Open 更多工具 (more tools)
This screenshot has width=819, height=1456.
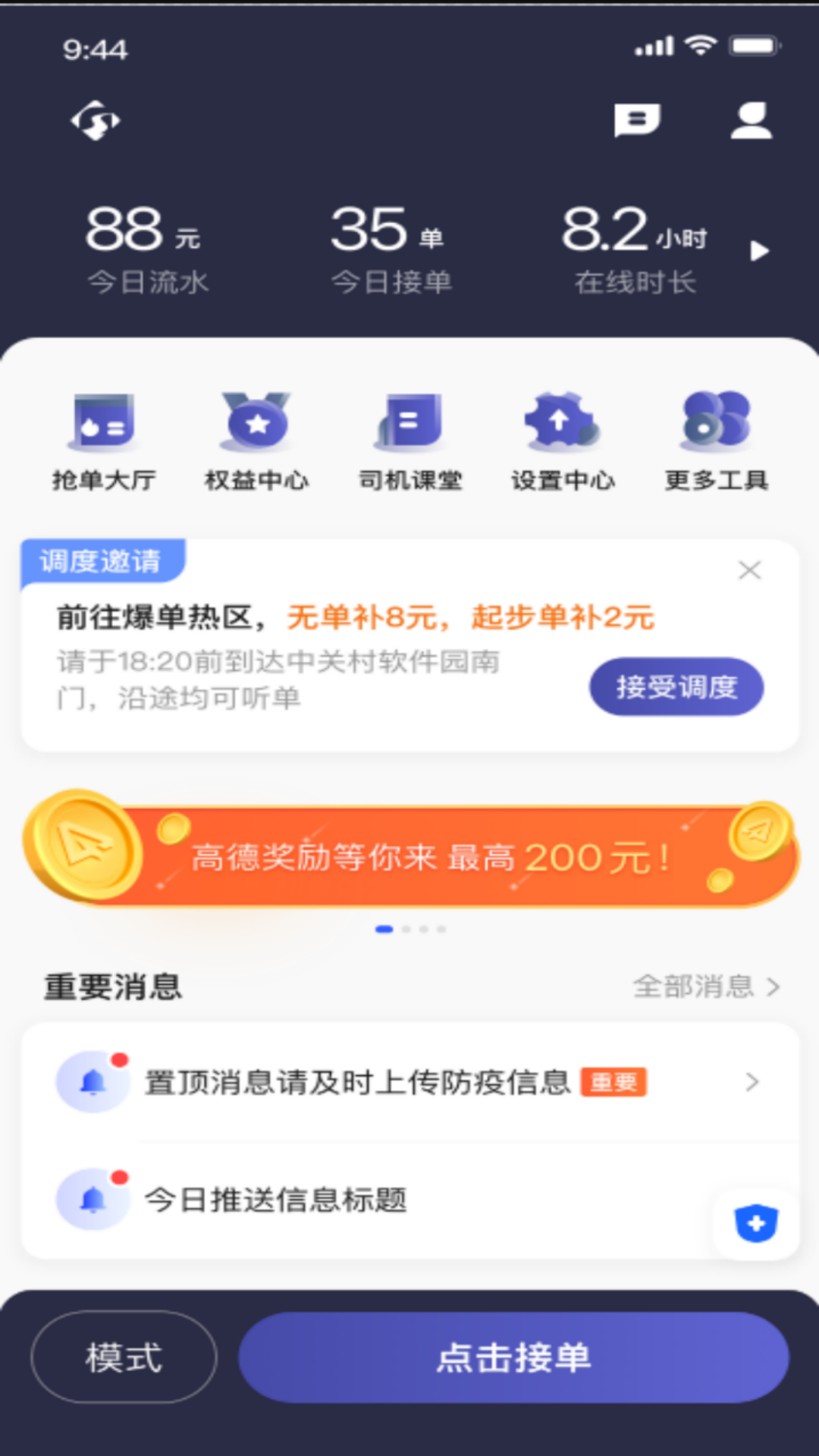(717, 440)
